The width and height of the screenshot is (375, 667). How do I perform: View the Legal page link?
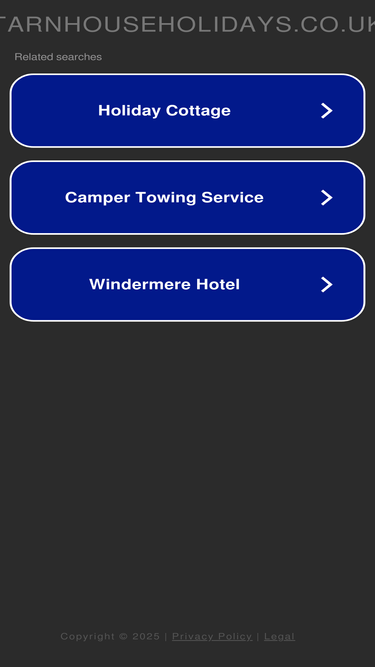click(x=279, y=636)
